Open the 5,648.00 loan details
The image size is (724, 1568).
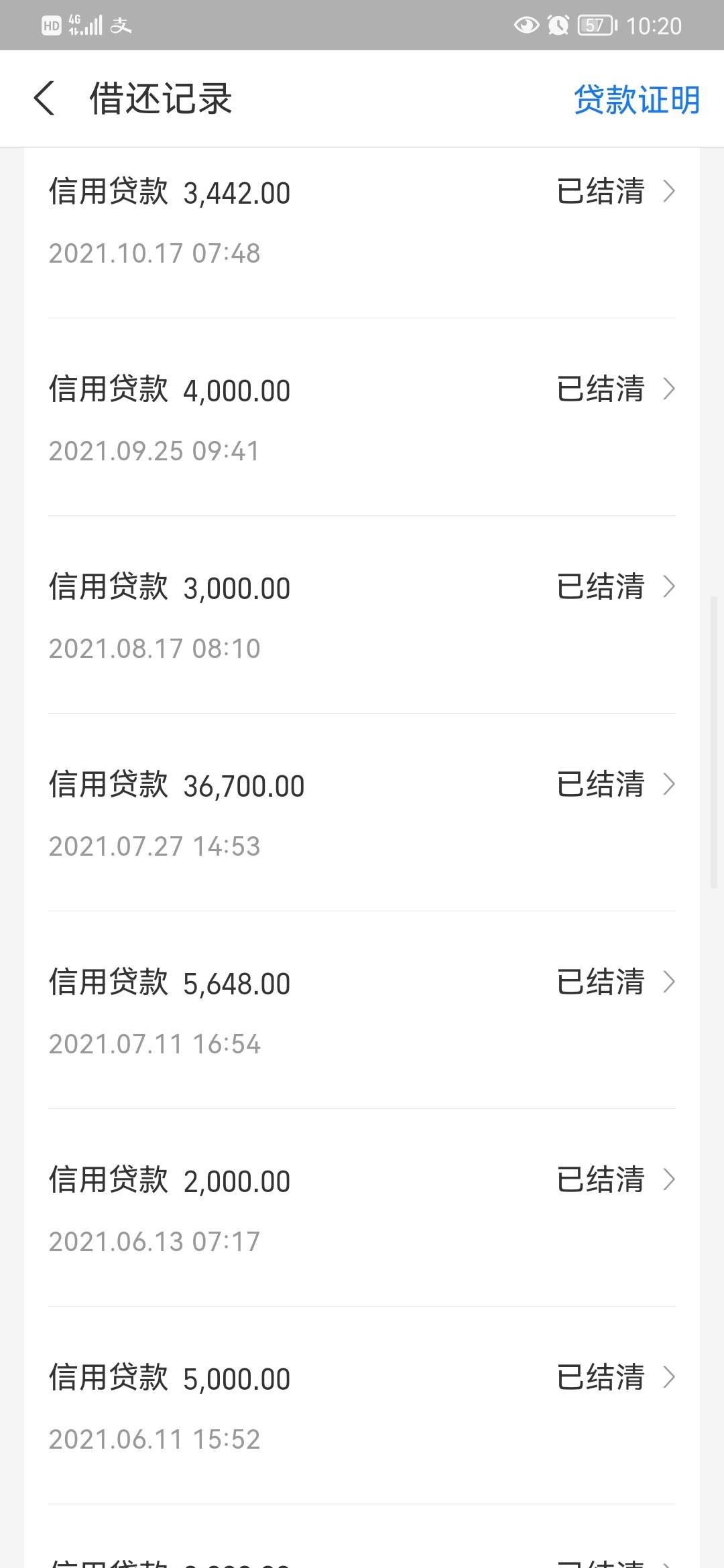pos(362,1010)
